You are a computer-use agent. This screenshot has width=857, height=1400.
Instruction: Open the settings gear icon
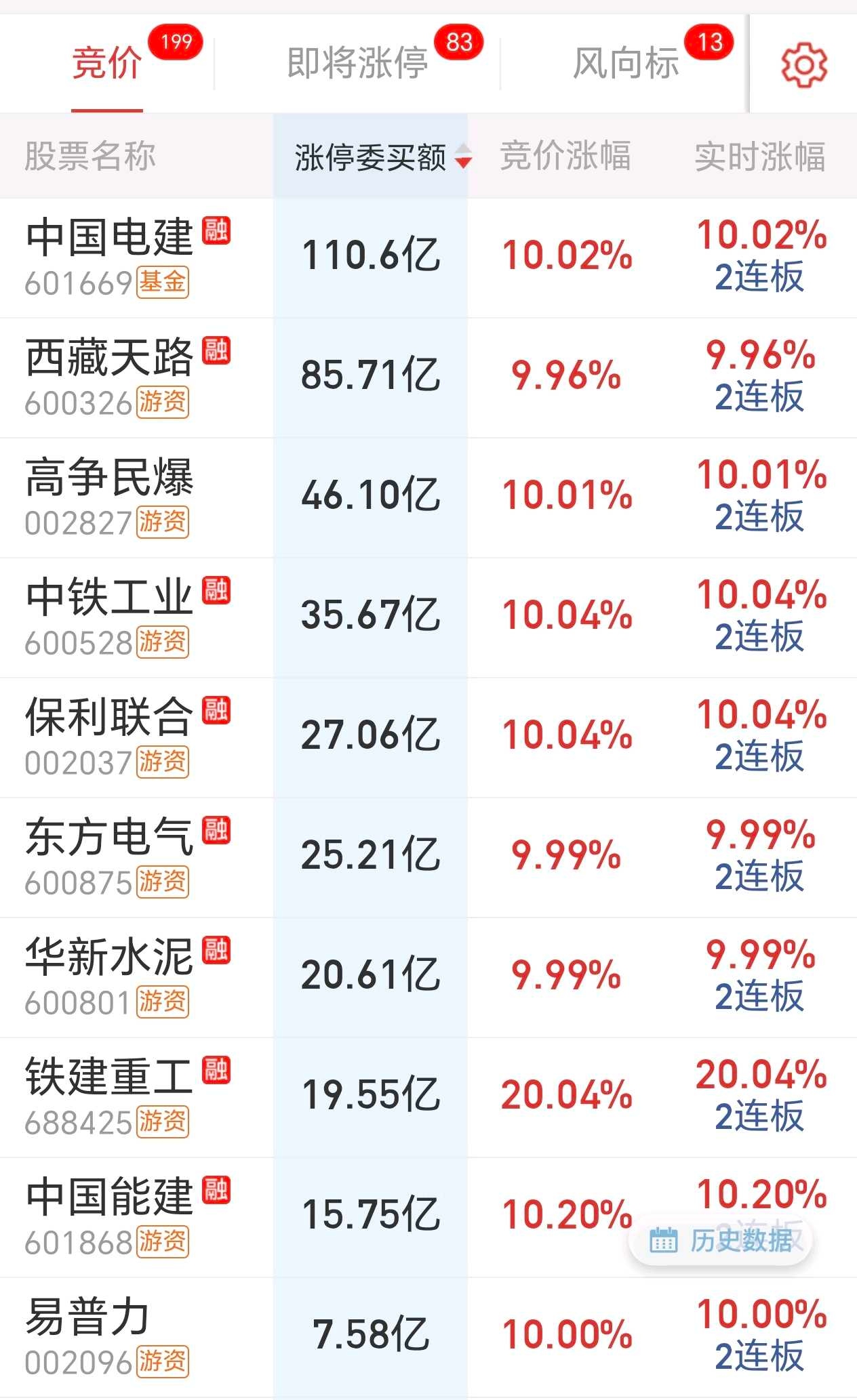[804, 65]
